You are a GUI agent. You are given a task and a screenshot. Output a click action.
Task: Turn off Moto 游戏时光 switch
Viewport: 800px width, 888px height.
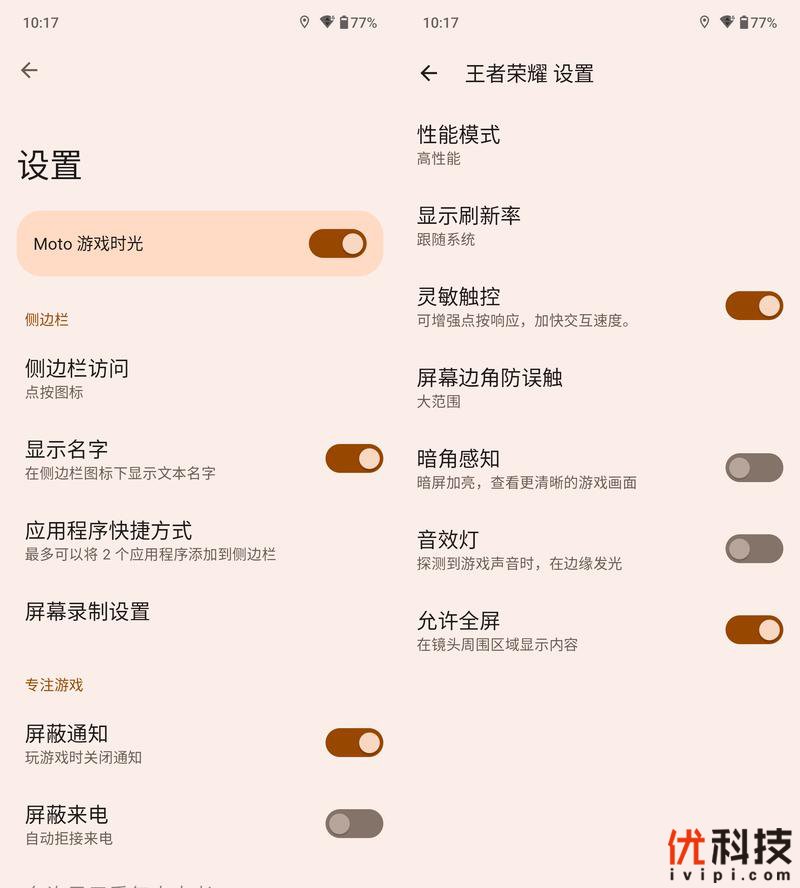tap(337, 243)
